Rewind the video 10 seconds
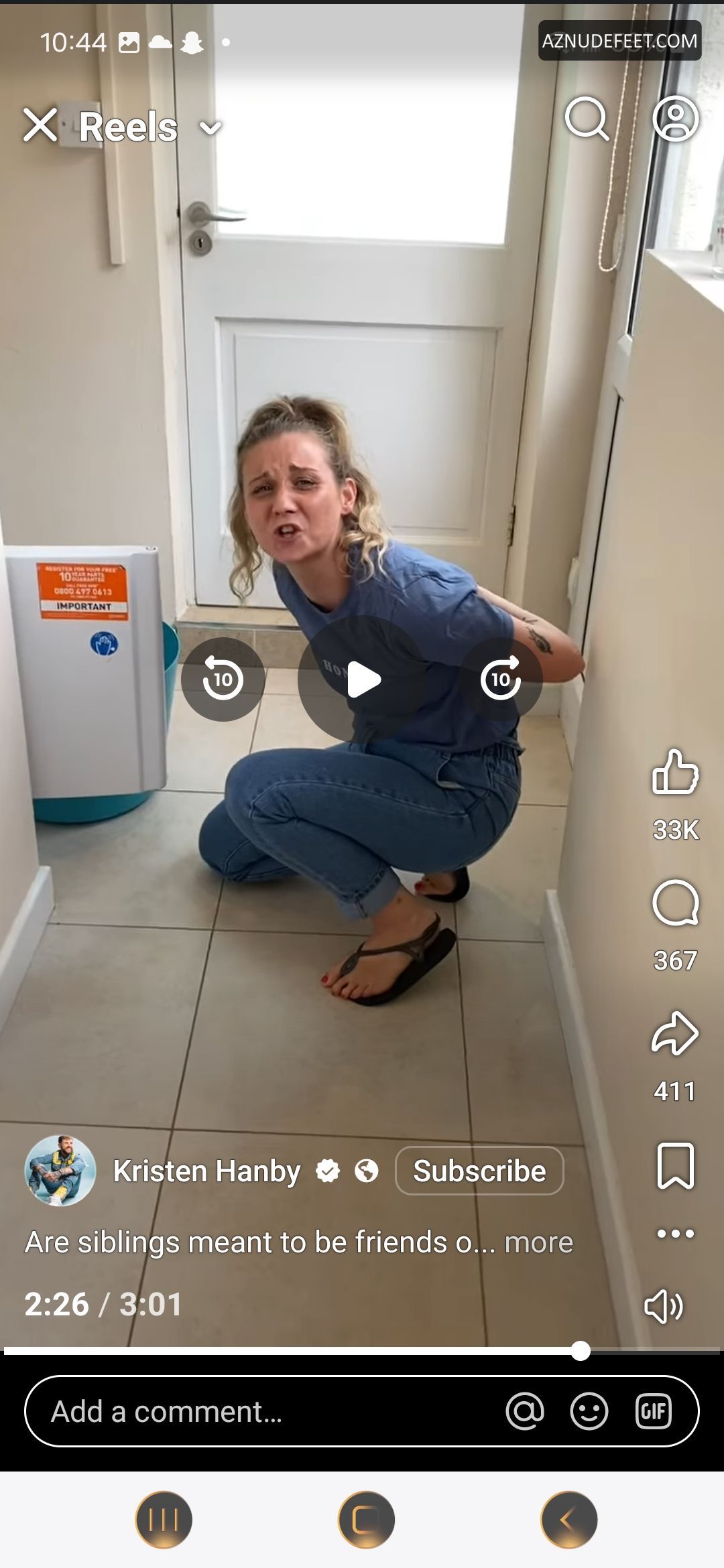Viewport: 724px width, 1568px height. click(223, 679)
